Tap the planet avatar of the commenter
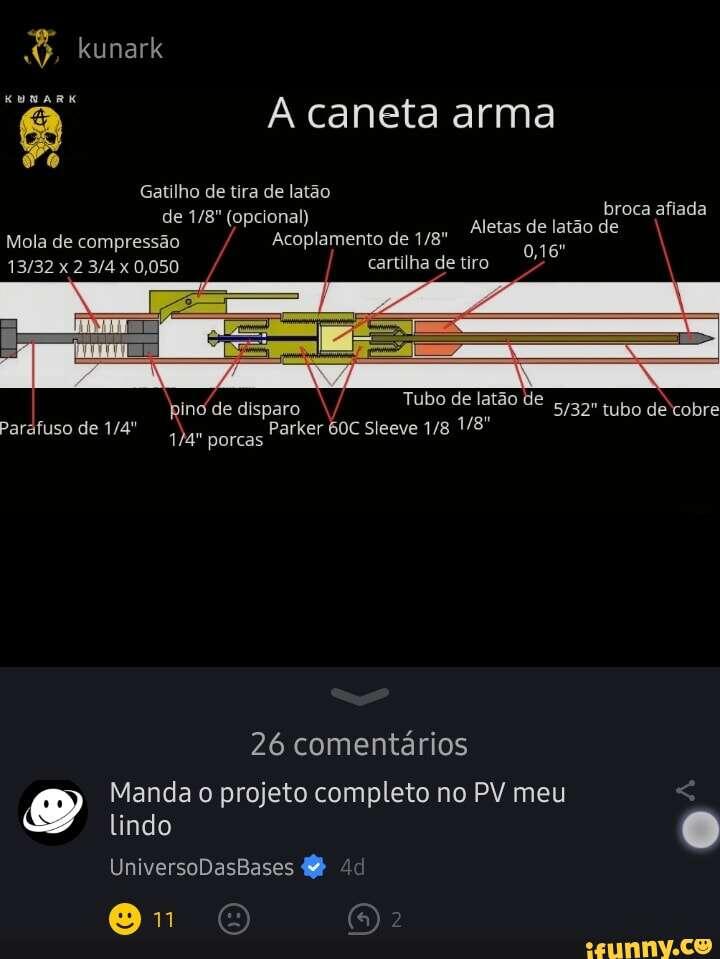Image resolution: width=720 pixels, height=959 pixels. (54, 812)
